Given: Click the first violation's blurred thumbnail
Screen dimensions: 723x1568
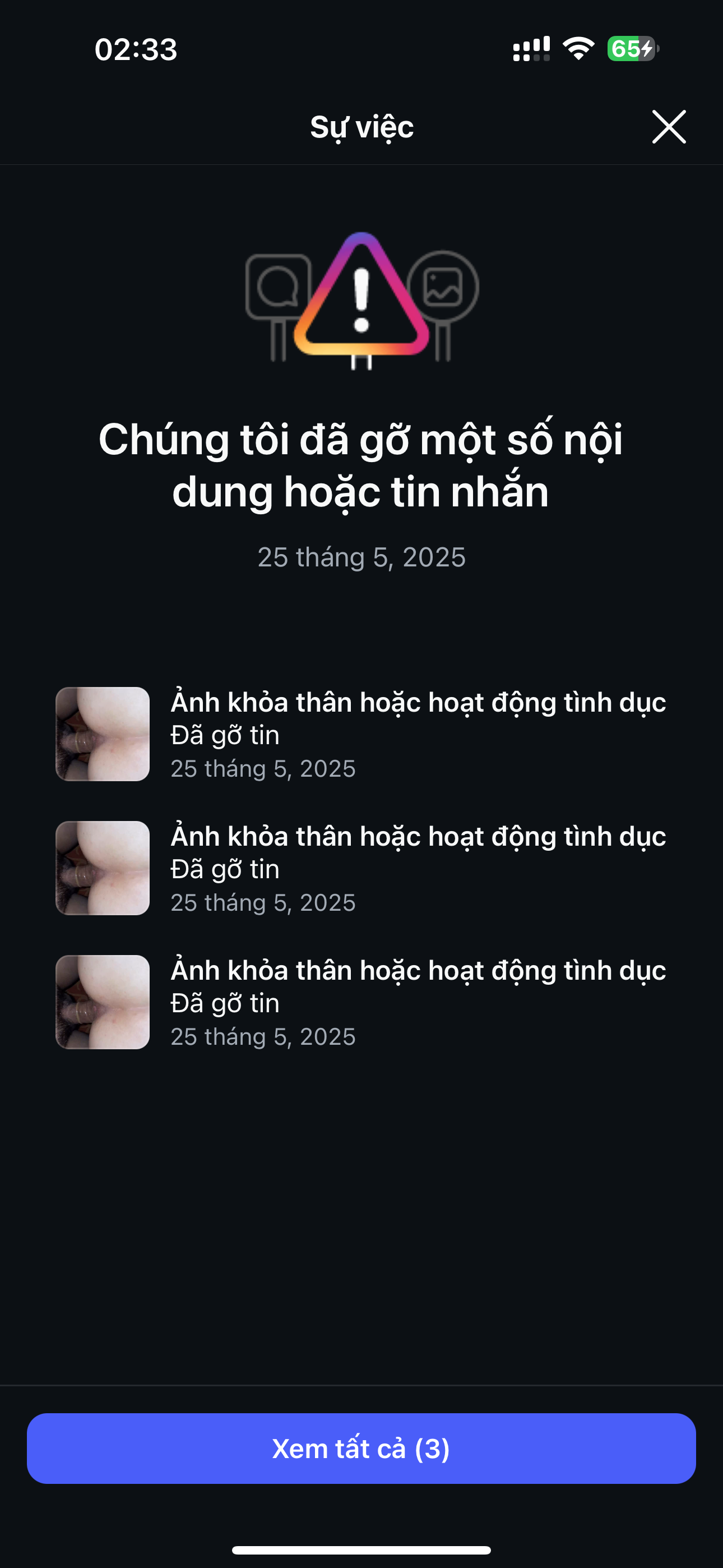Looking at the screenshot, I should click(x=102, y=734).
